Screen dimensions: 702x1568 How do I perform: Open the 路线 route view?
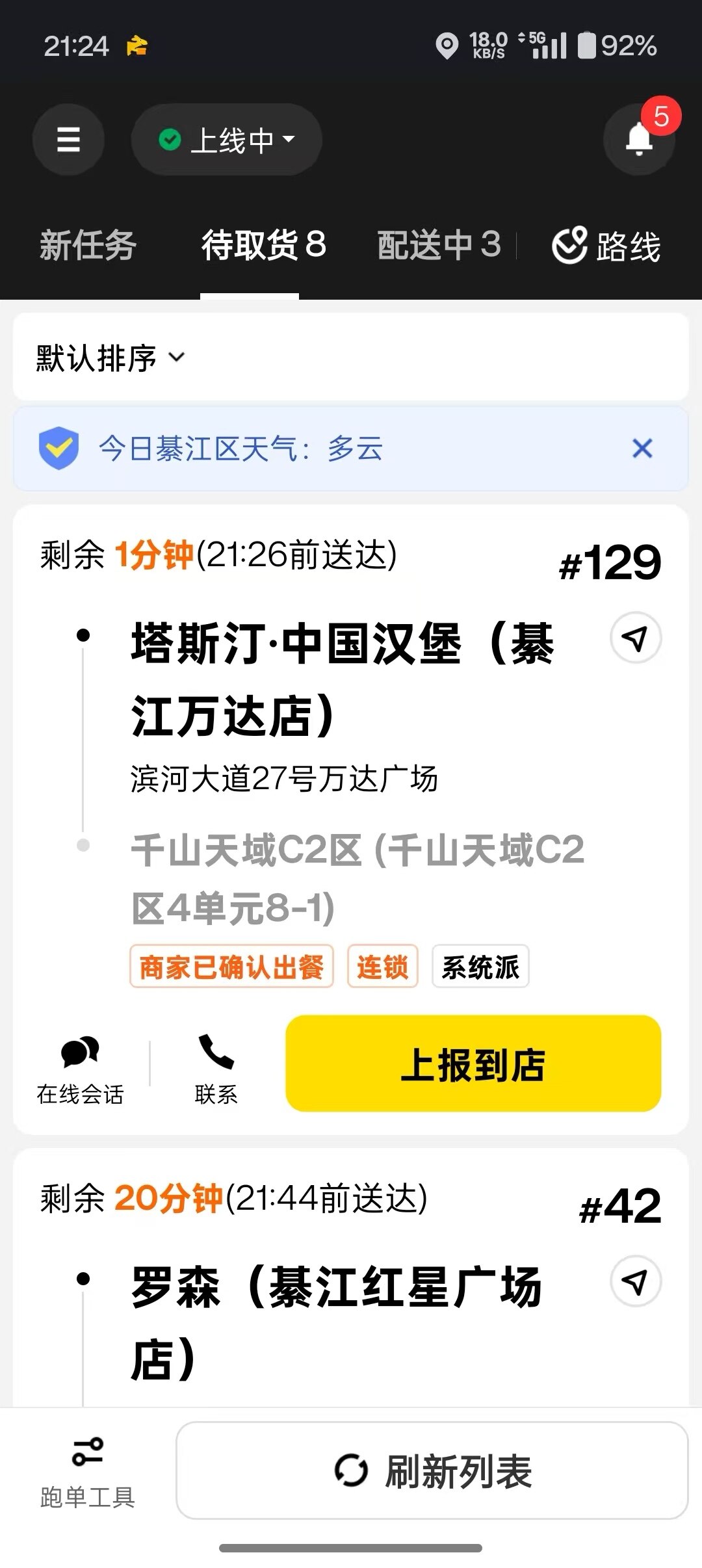606,246
